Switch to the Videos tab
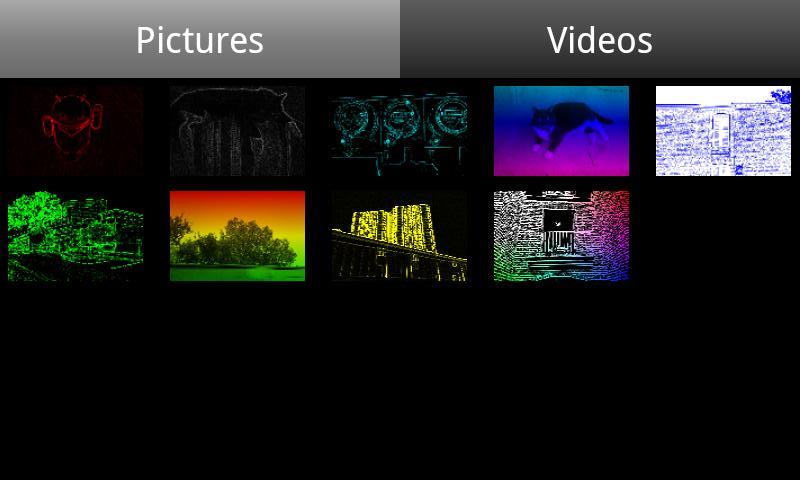The width and height of the screenshot is (800, 480). (x=600, y=39)
